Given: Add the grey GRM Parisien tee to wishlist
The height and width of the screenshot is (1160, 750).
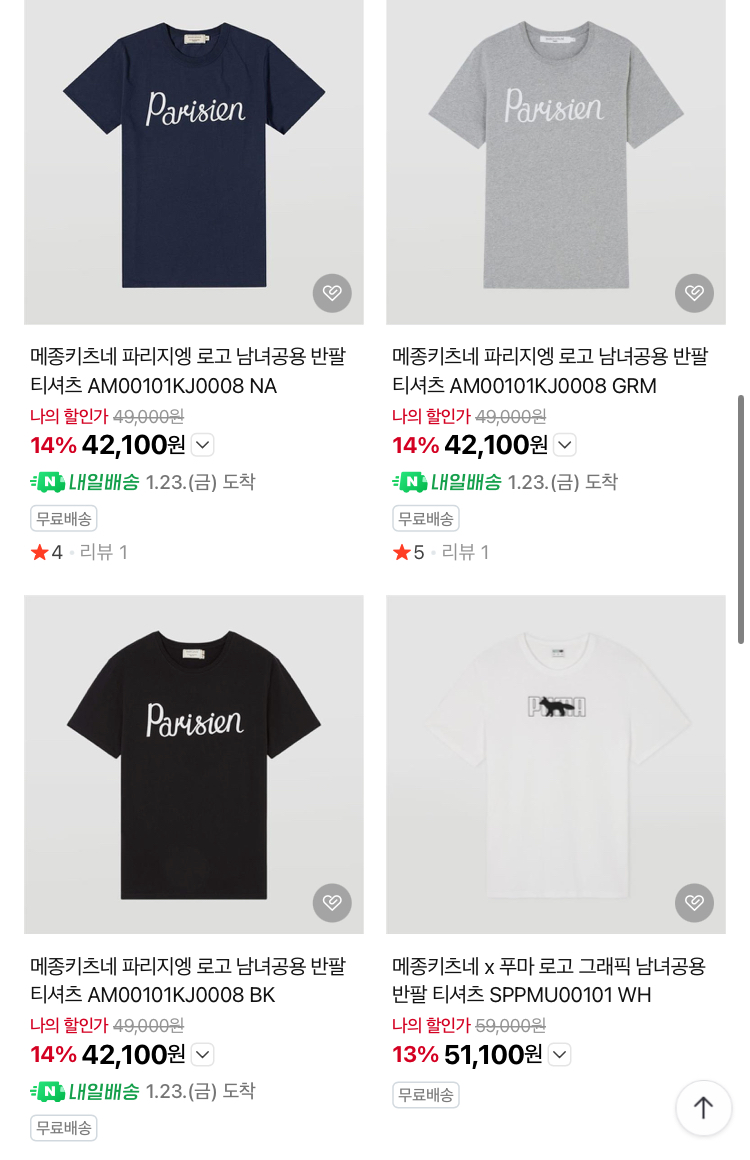Looking at the screenshot, I should click(x=694, y=293).
